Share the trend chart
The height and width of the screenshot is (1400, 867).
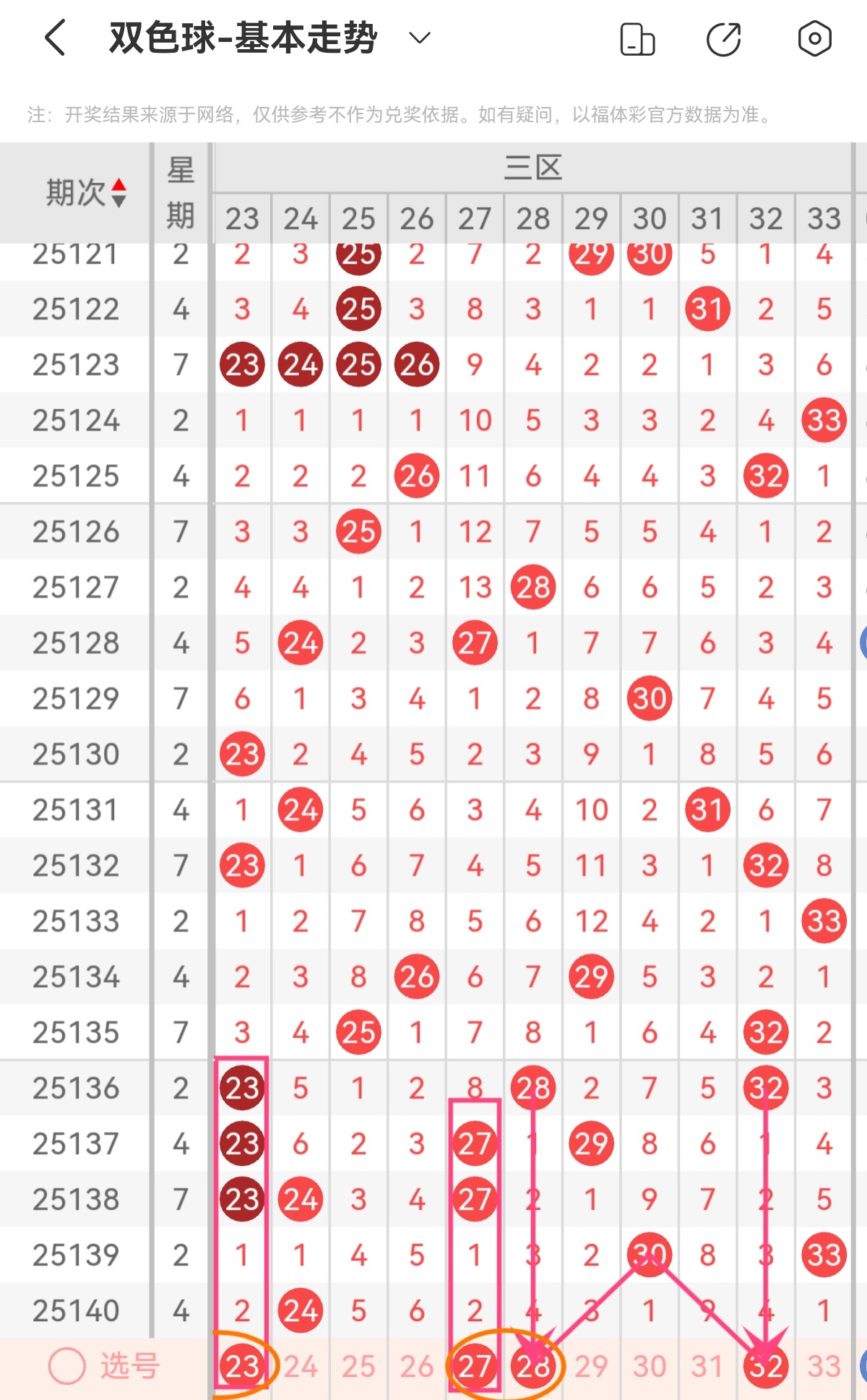pos(724,39)
